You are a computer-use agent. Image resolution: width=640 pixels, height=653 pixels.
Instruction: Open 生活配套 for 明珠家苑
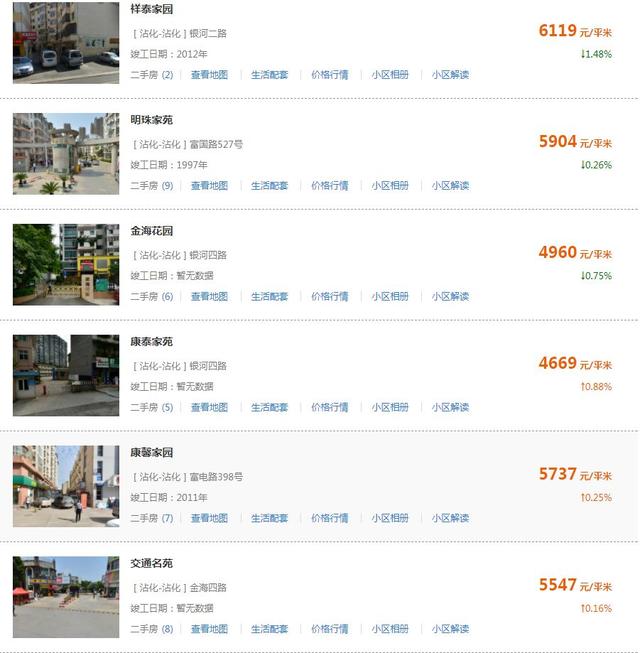tap(269, 186)
